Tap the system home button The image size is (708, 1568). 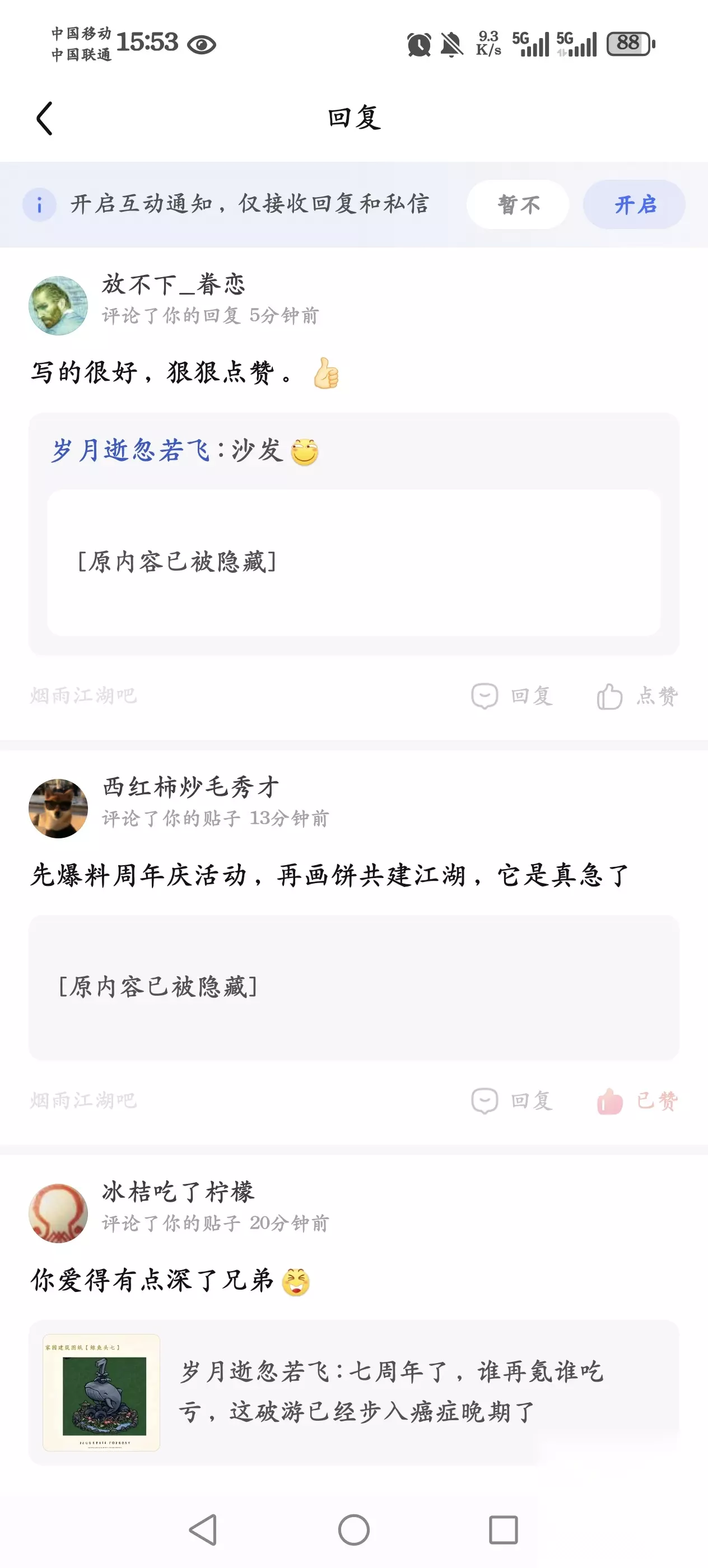click(353, 1530)
